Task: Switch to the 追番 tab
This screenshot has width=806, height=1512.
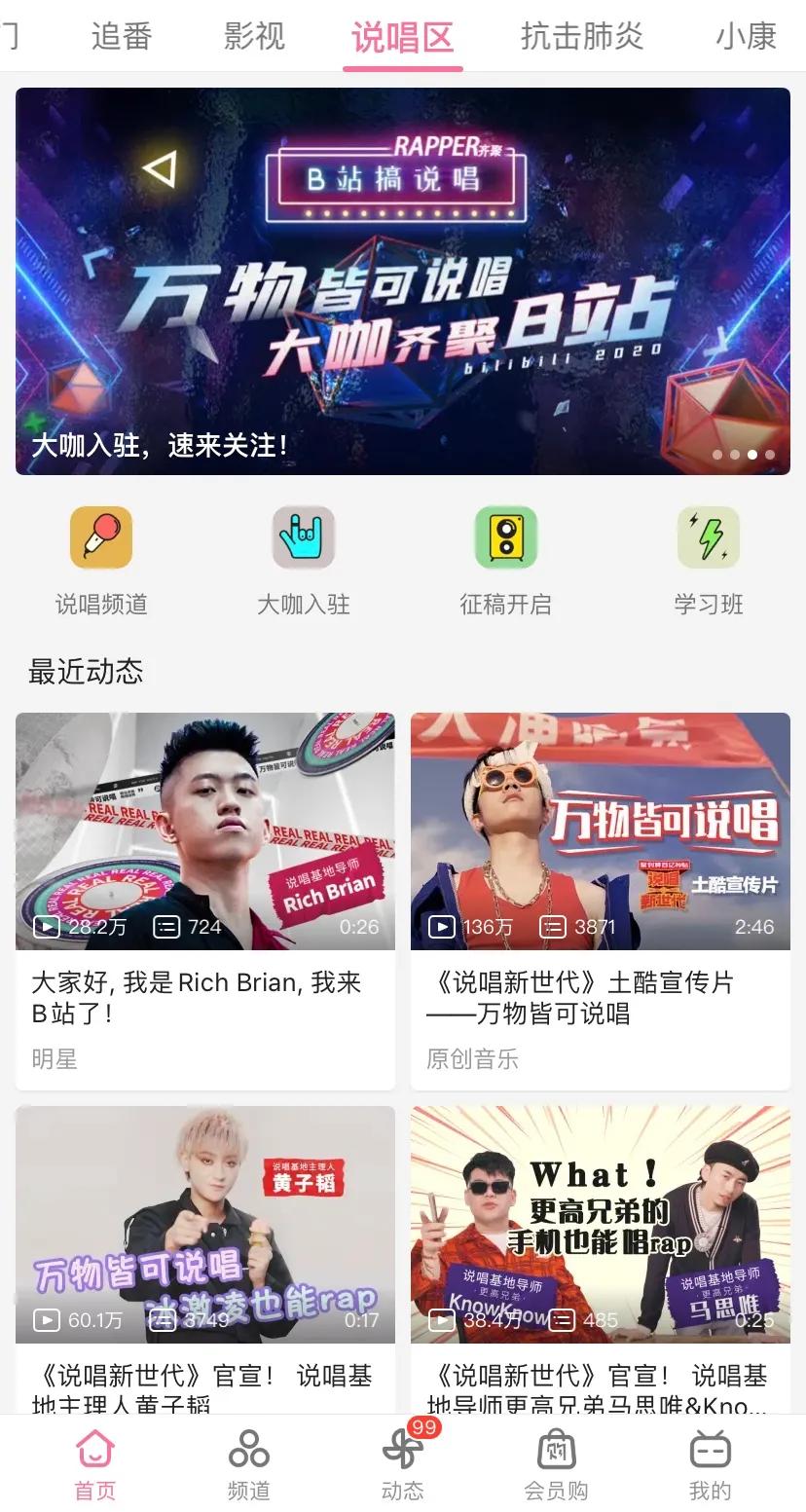Action: point(122,37)
